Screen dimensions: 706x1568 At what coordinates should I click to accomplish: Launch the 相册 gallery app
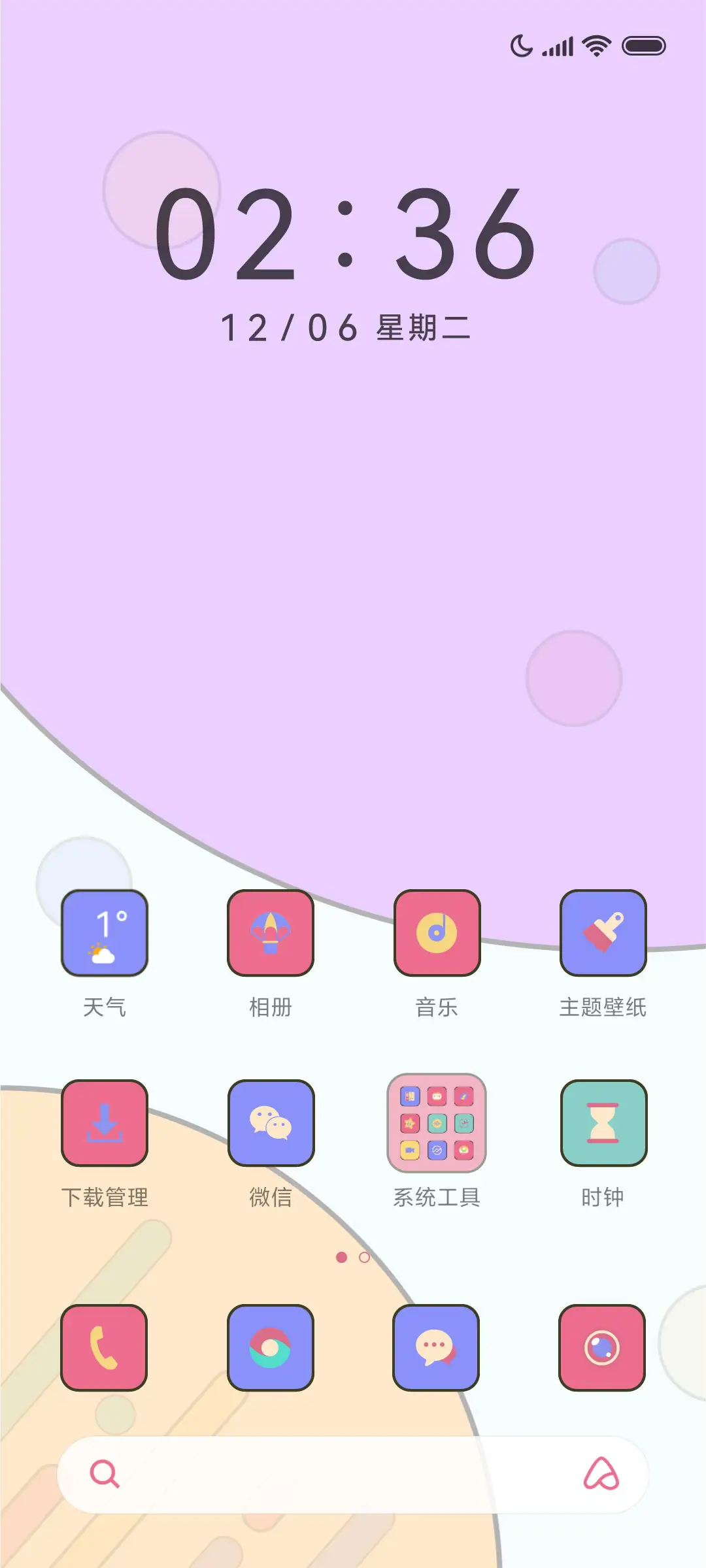pyautogui.click(x=271, y=934)
